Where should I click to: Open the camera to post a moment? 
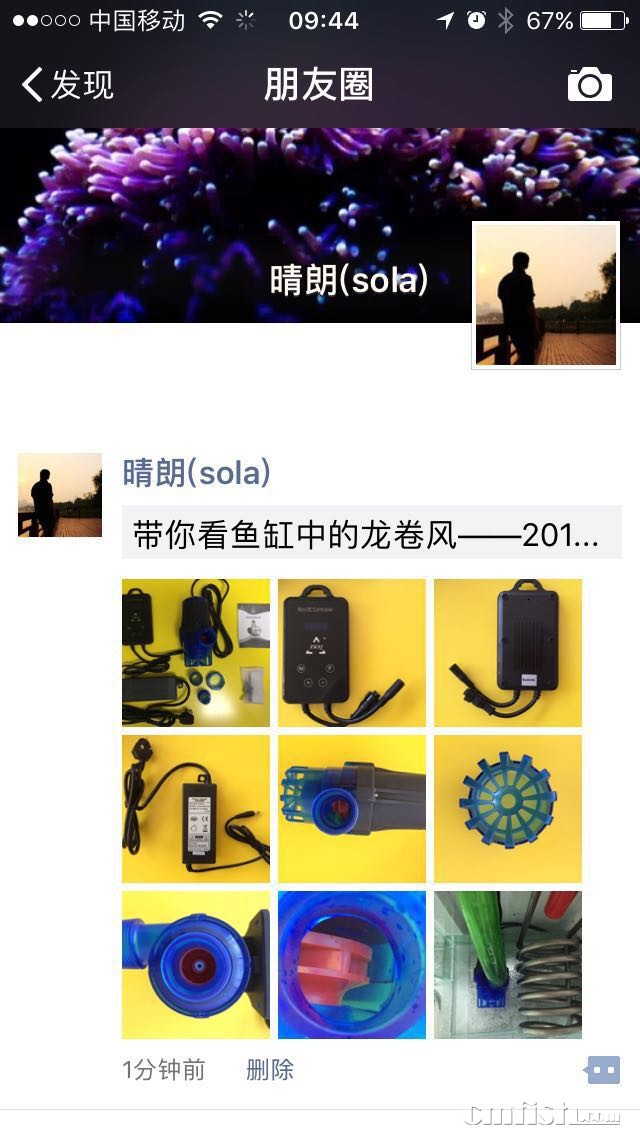589,85
